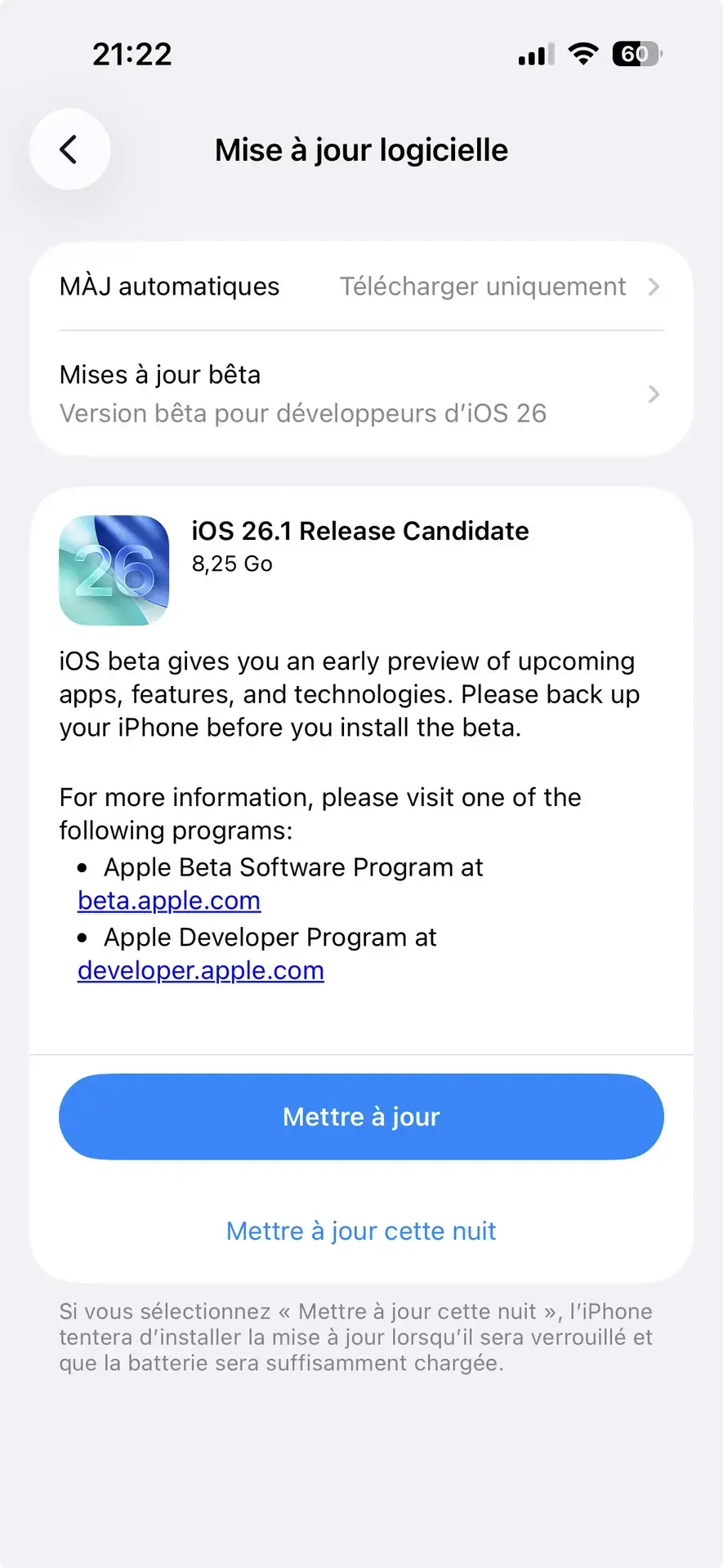Viewport: 723px width, 1568px height.
Task: Tap the bullet next to Apple Developer Program
Action: 83,938
